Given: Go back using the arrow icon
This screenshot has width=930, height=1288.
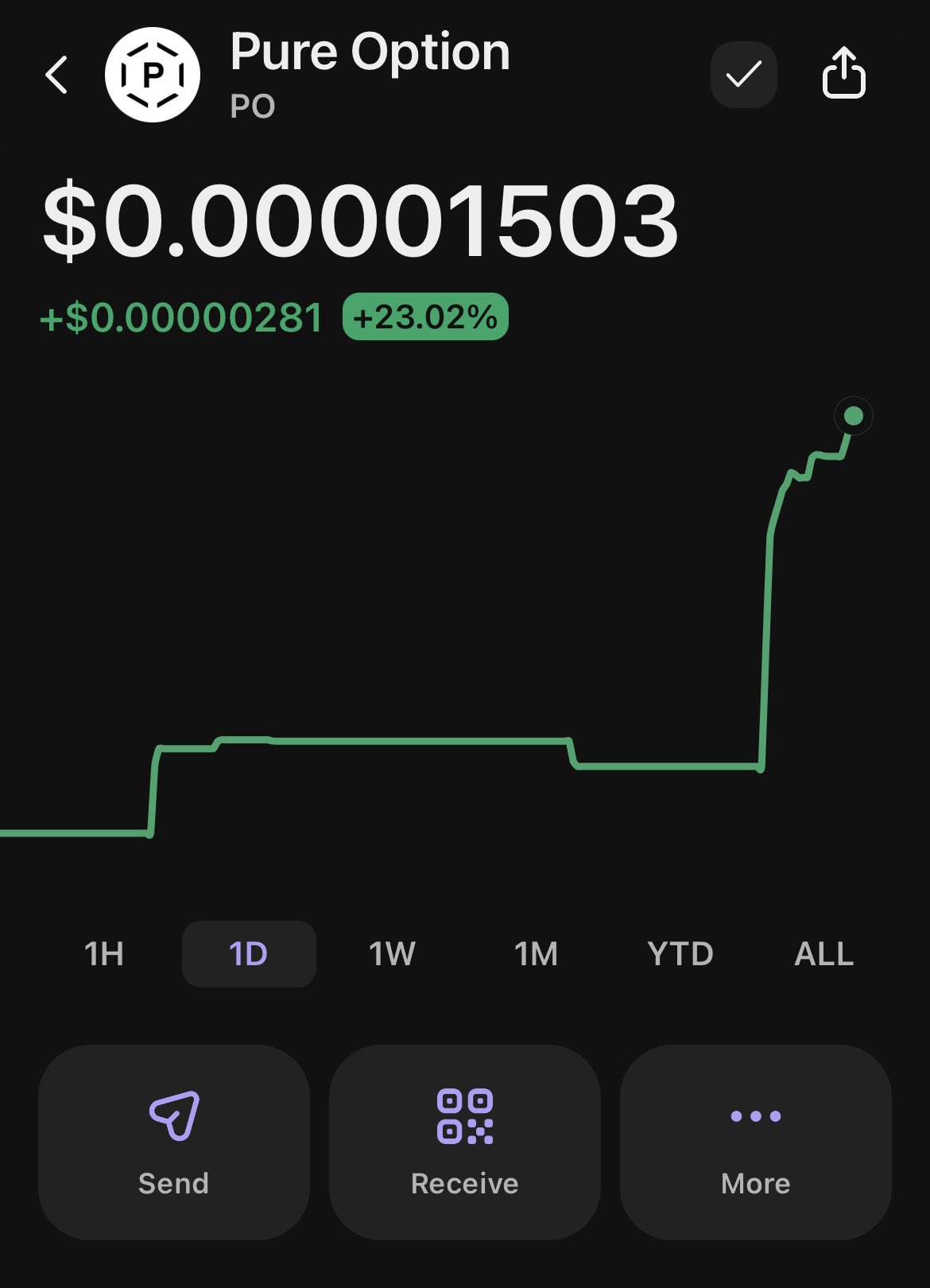Looking at the screenshot, I should (56, 76).
